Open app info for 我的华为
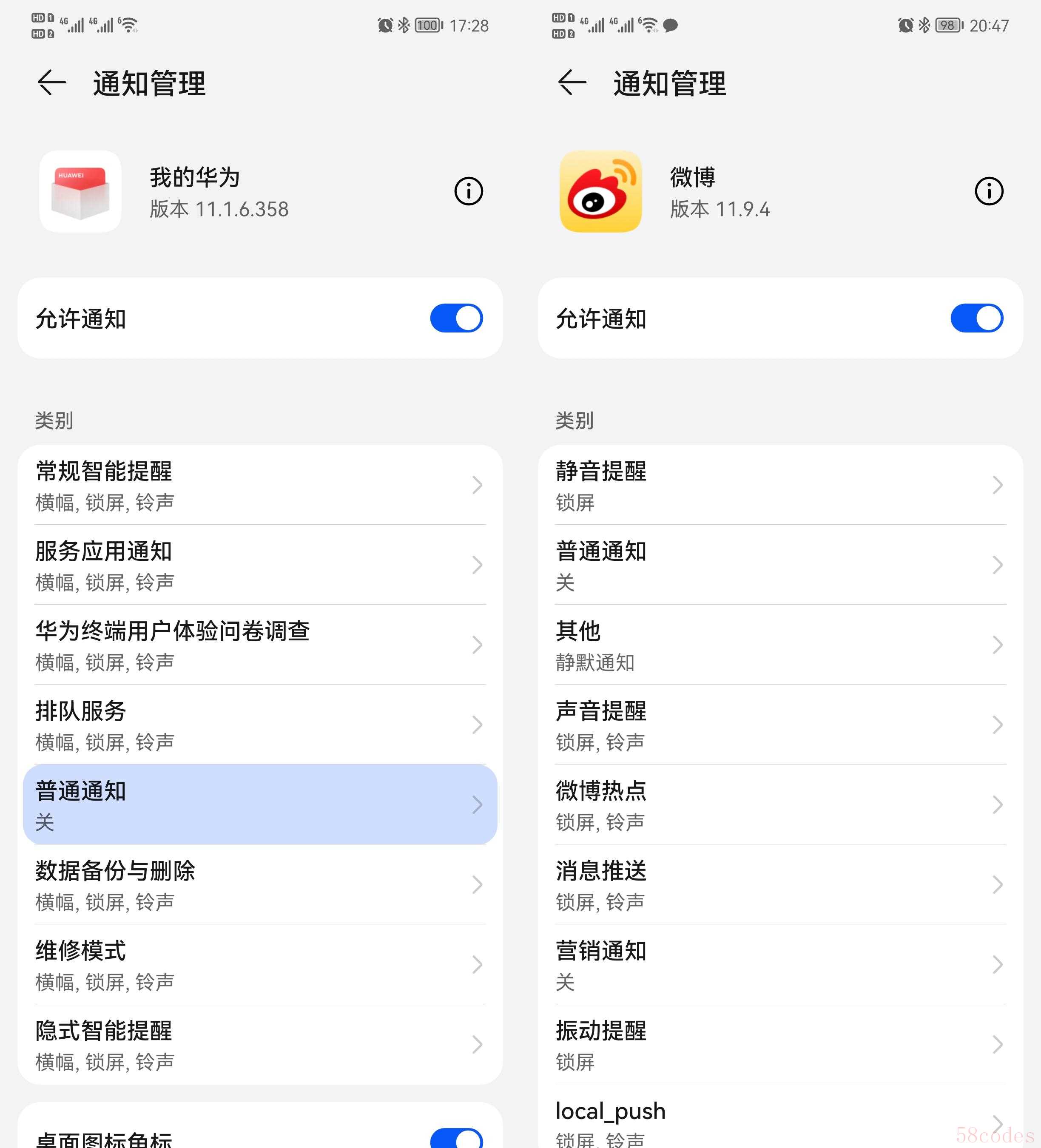 click(x=468, y=191)
